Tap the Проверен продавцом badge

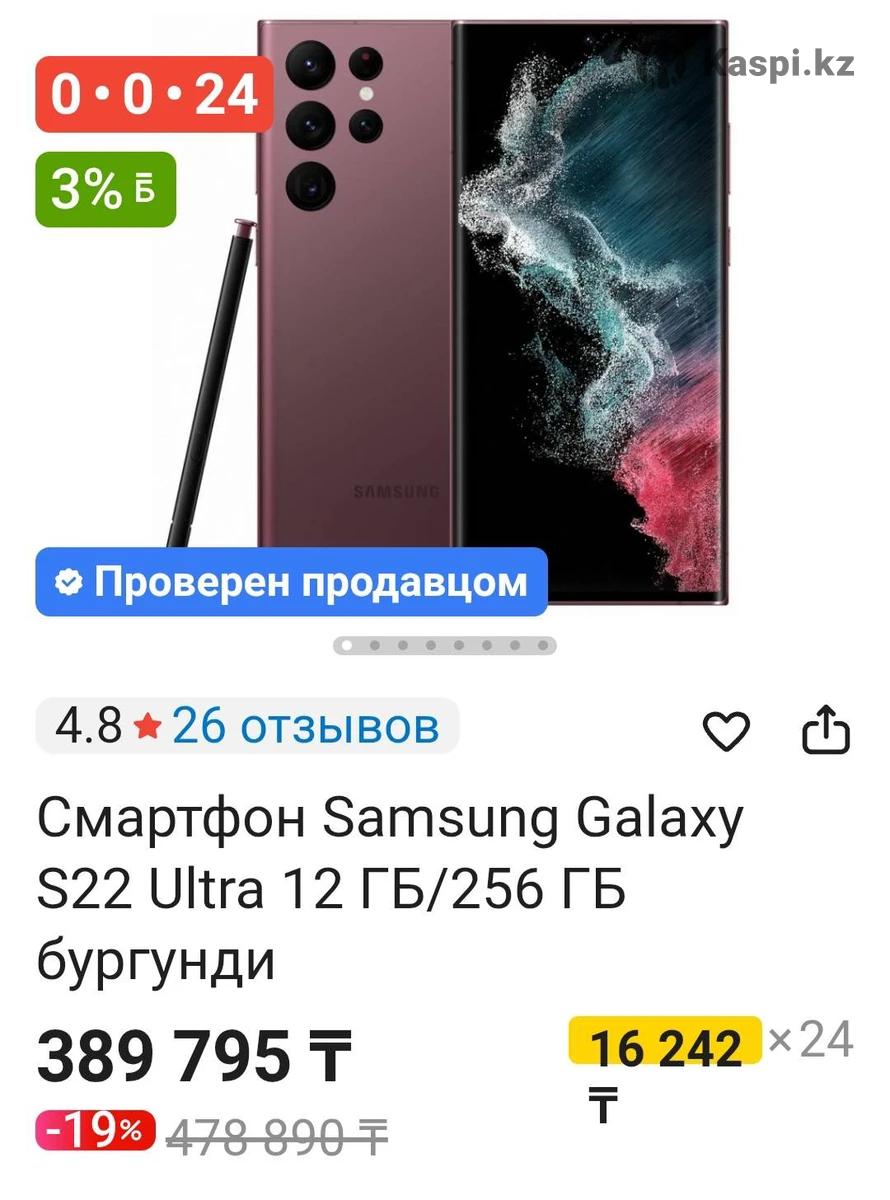click(x=291, y=582)
